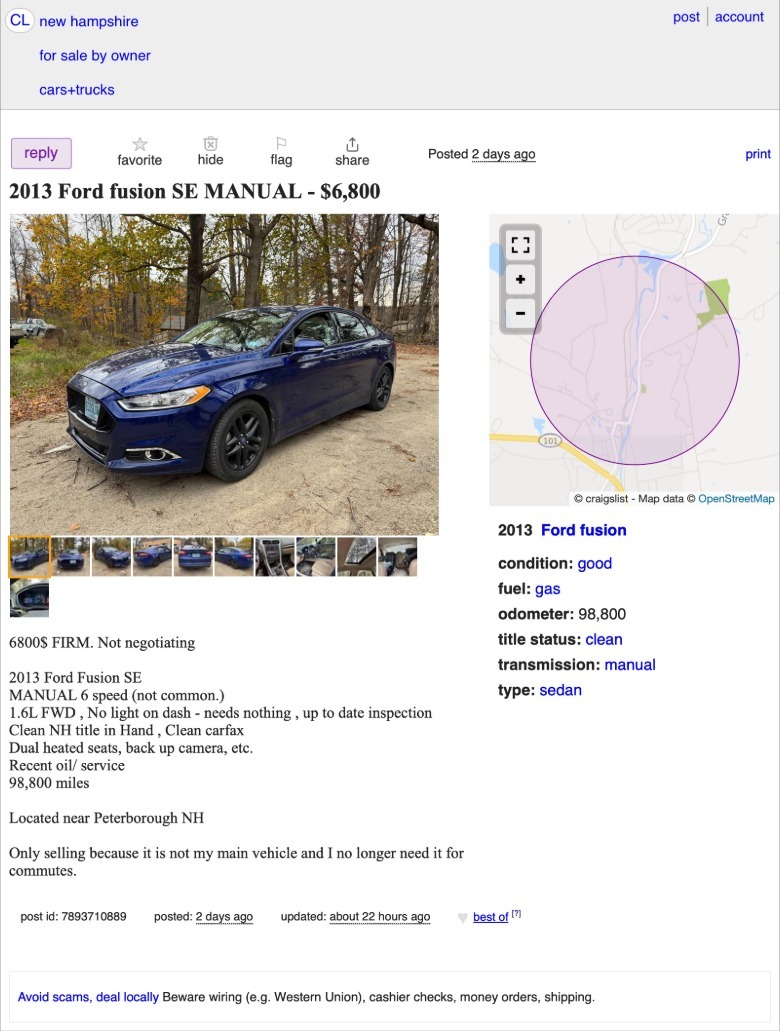Expand the map to fullscreen
Image resolution: width=780 pixels, height=1031 pixels.
point(520,245)
